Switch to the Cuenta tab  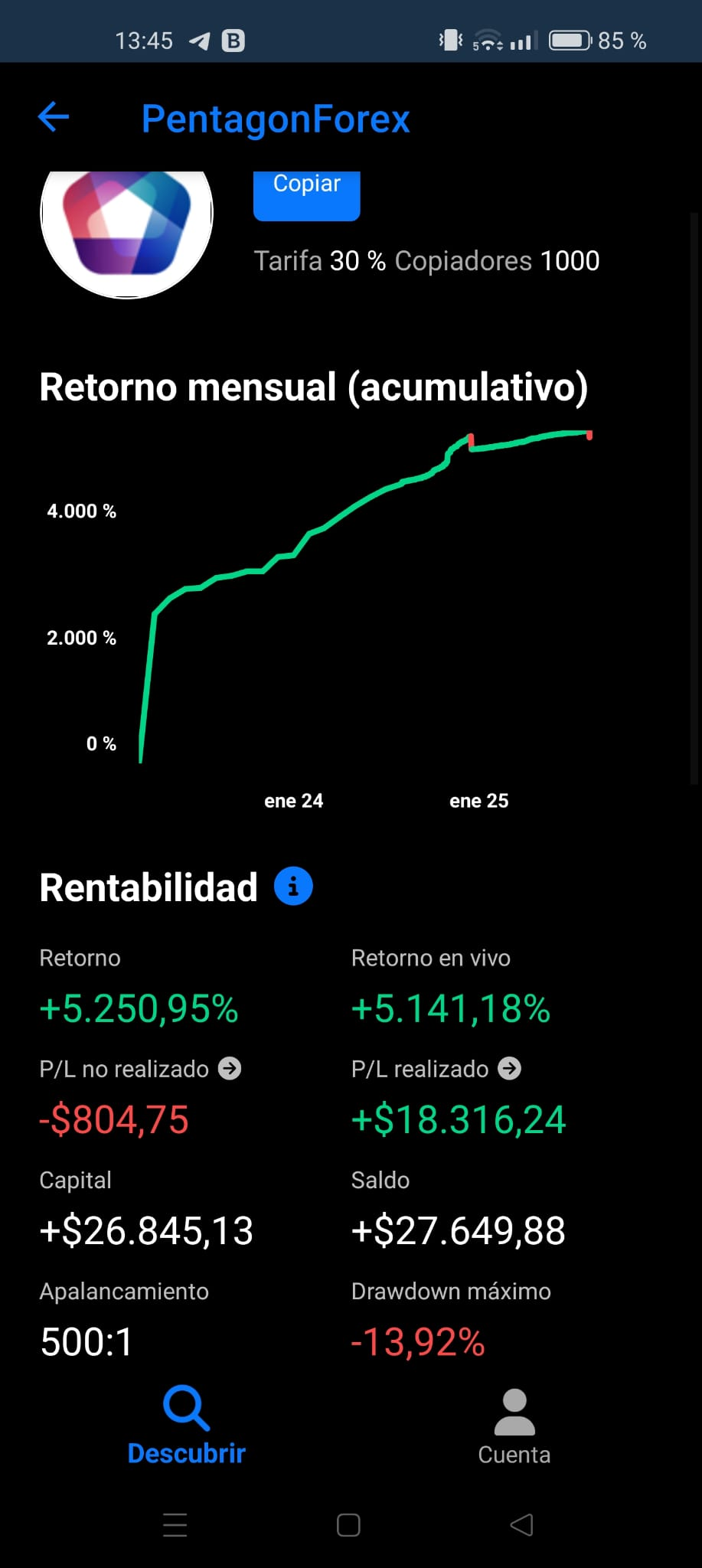514,1426
